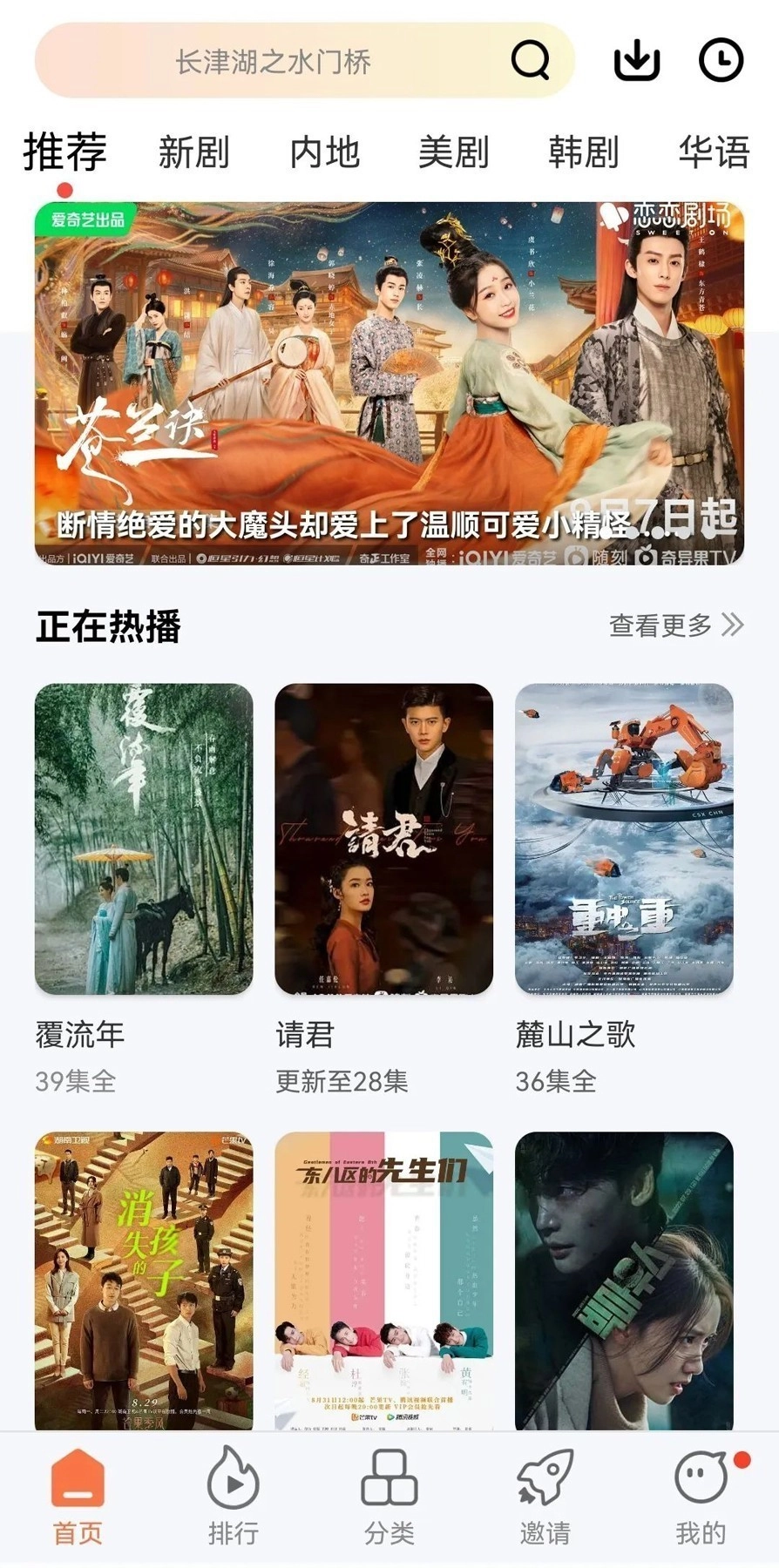Open the 内地 tab

click(x=325, y=152)
